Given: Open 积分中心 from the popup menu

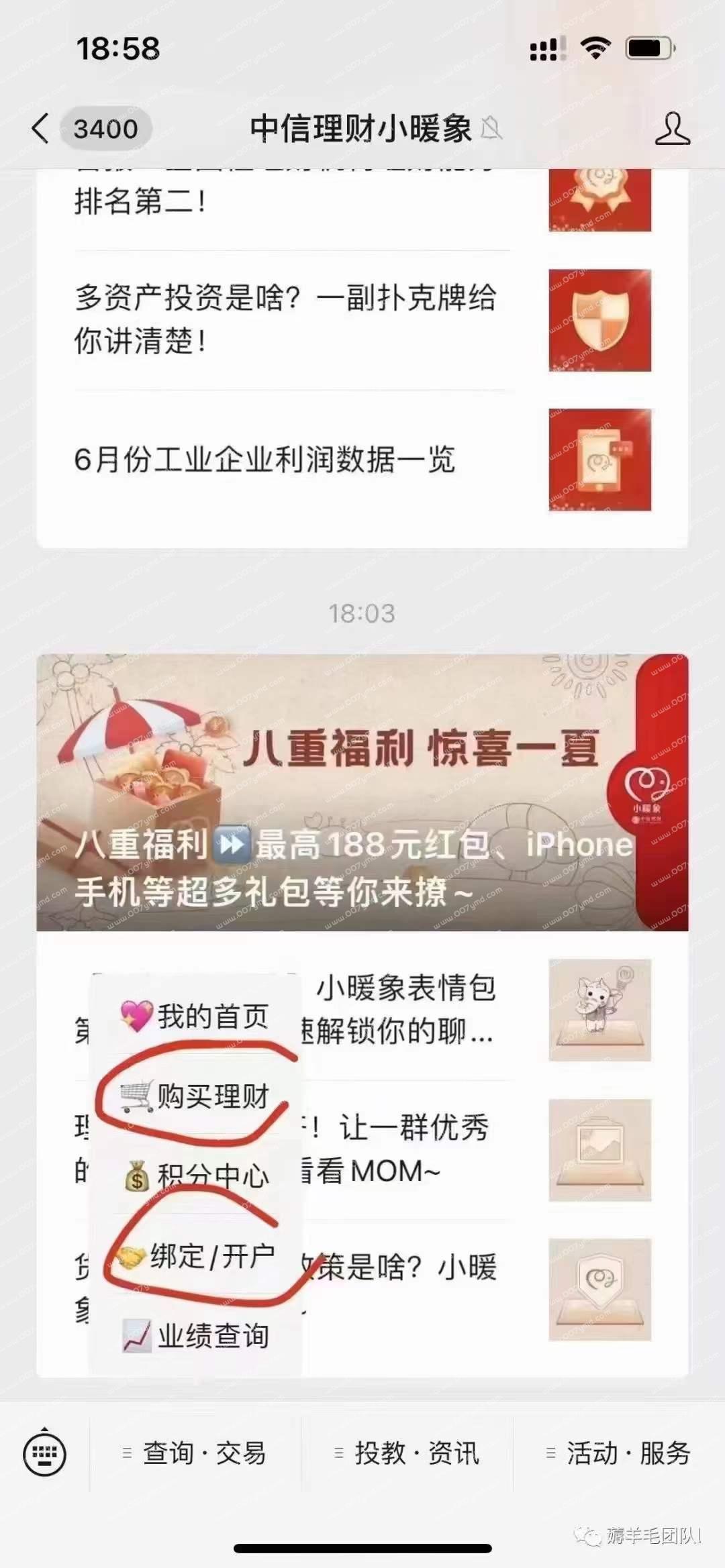Looking at the screenshot, I should [x=196, y=1175].
